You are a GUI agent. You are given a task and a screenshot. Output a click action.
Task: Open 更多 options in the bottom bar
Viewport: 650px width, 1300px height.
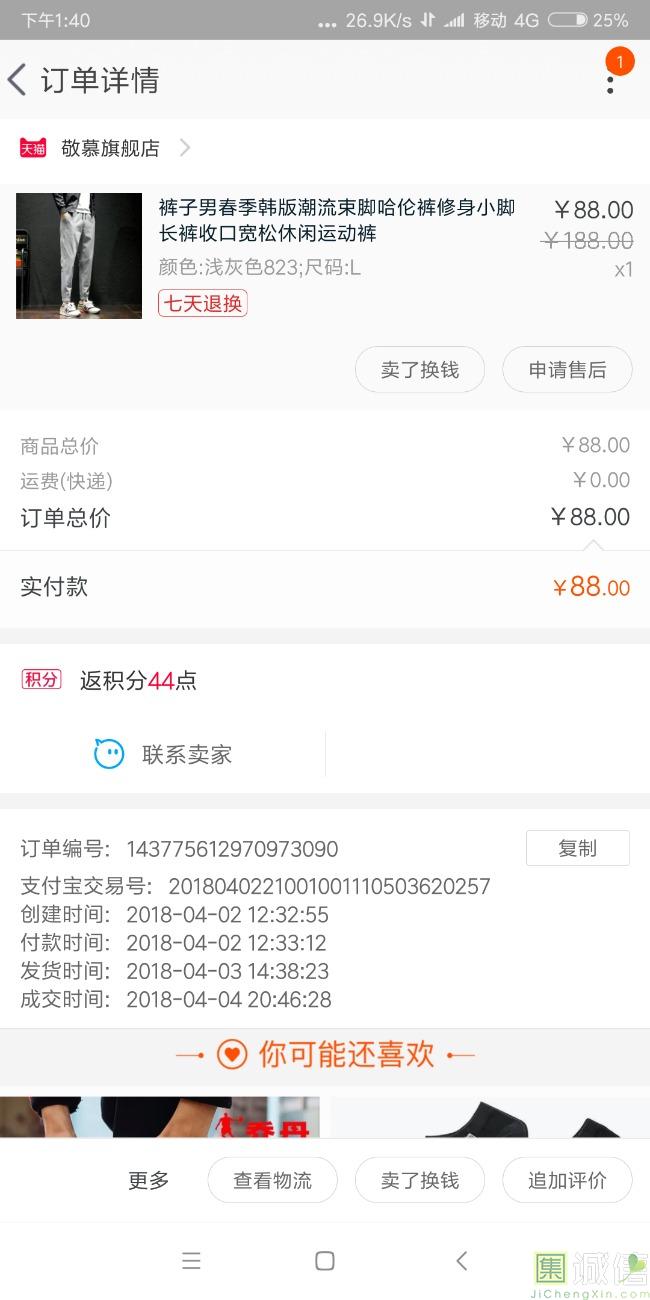click(148, 1180)
